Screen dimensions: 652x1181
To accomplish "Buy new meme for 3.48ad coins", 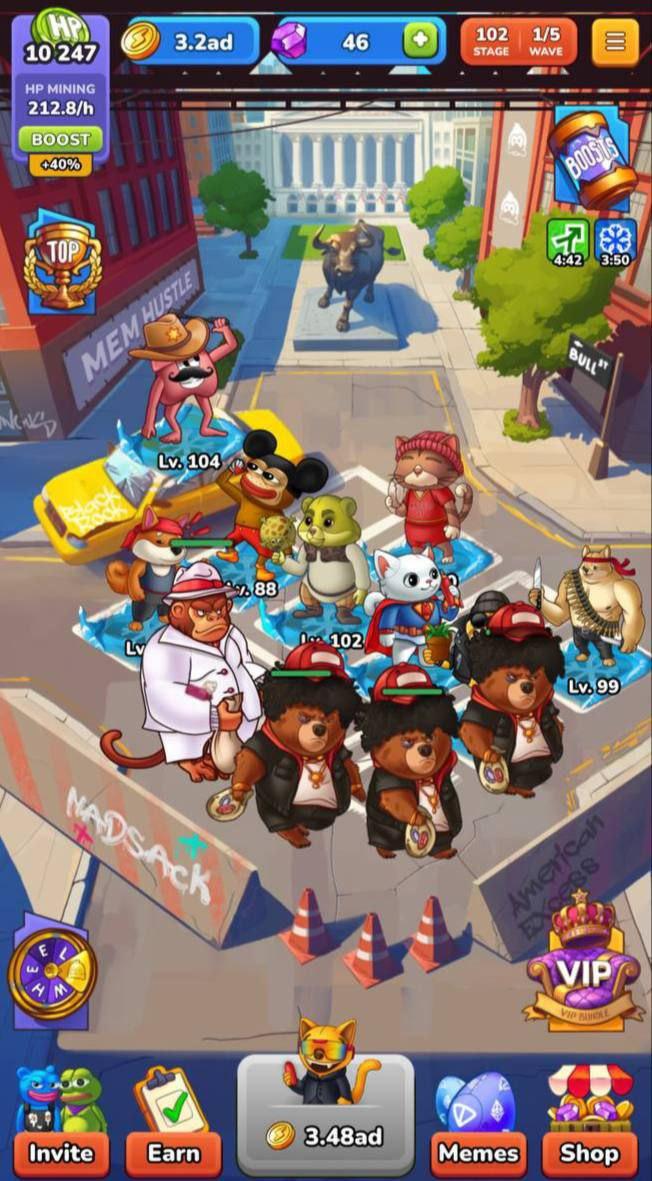I will (x=325, y=1117).
